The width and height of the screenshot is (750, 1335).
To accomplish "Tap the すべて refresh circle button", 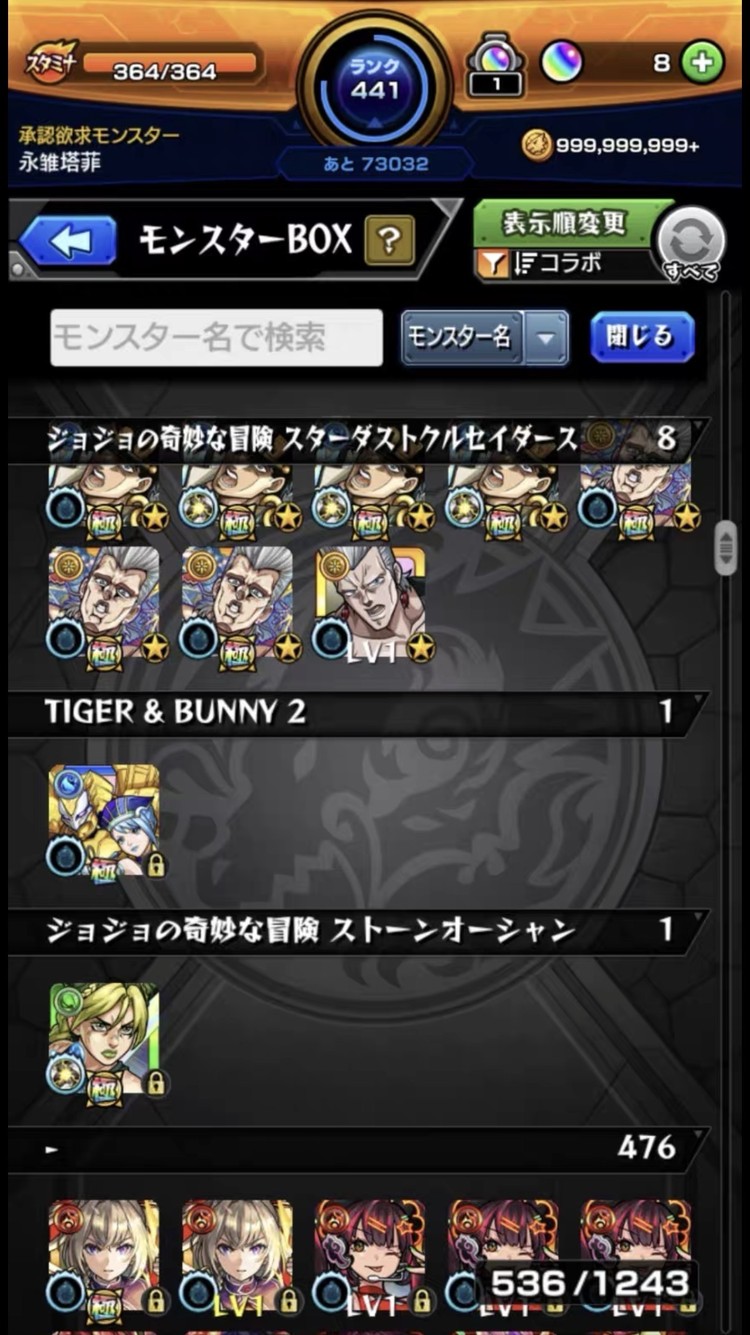I will (x=692, y=242).
